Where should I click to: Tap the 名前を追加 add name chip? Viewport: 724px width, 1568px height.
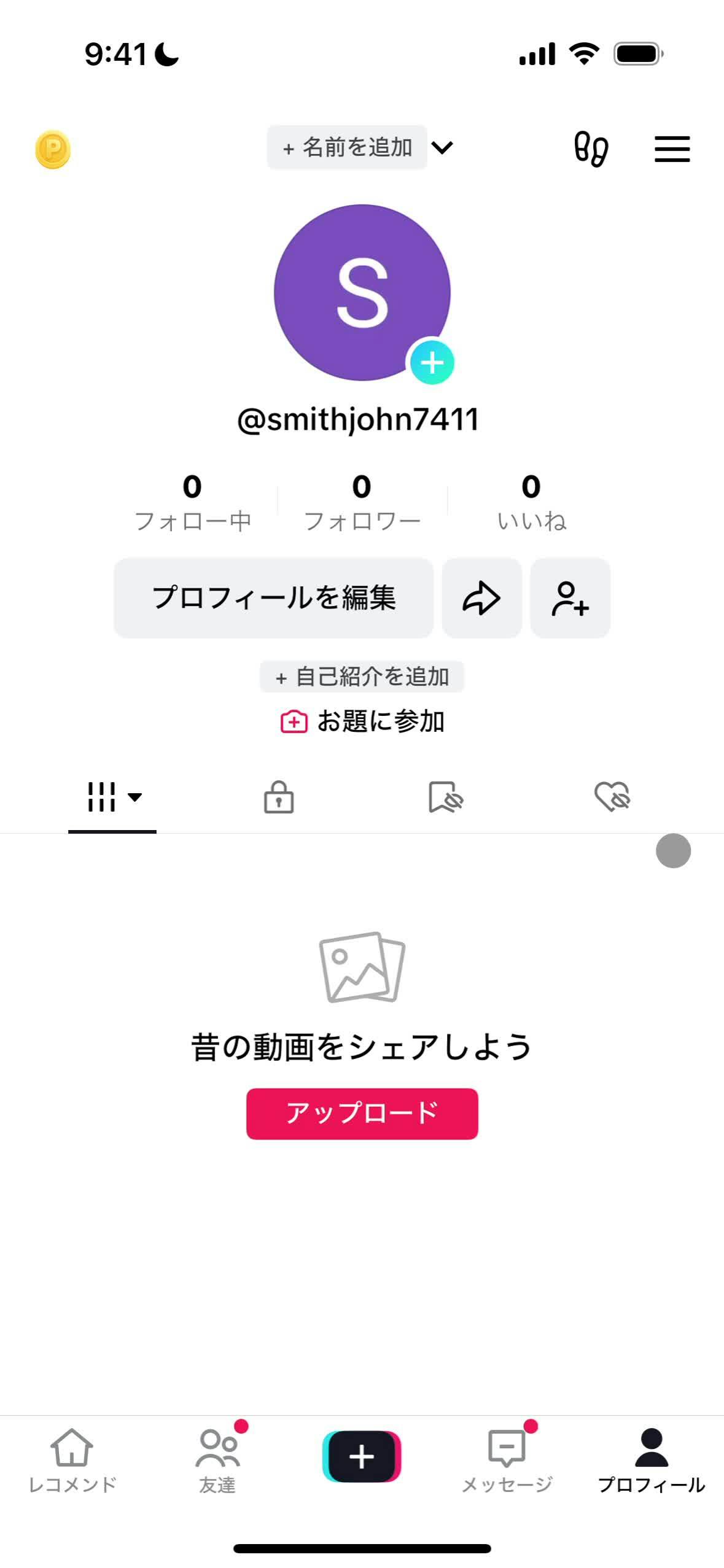click(x=347, y=147)
